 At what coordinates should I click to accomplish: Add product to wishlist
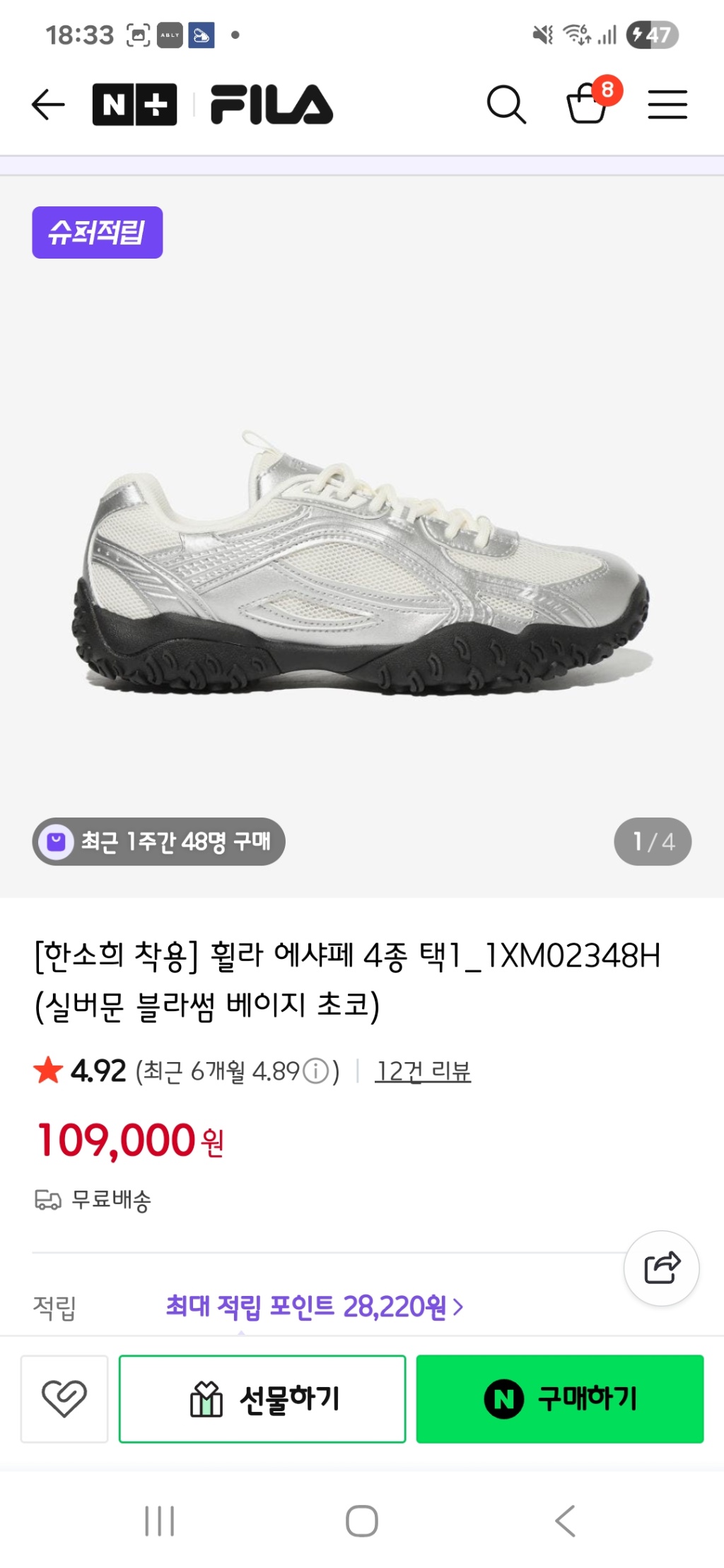coord(64,1398)
